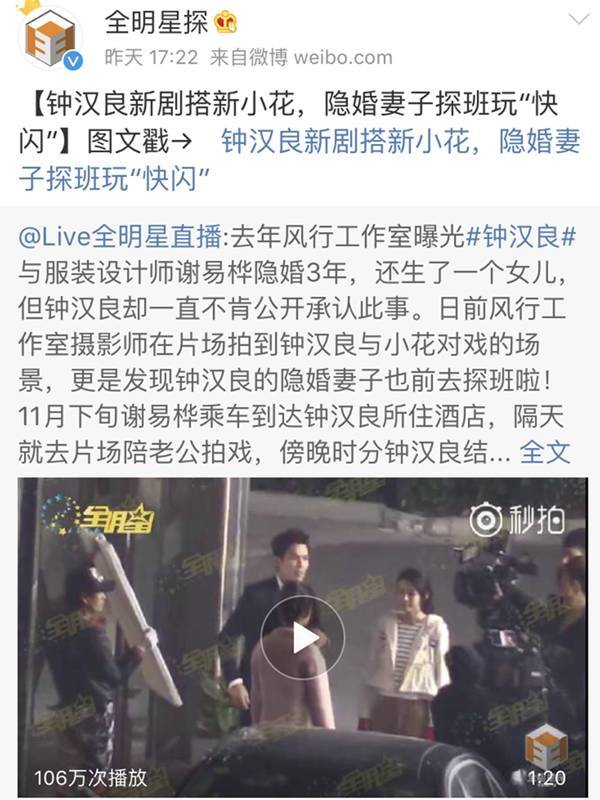Expand the post options chevron
This screenshot has width=600, height=800.
(578, 19)
